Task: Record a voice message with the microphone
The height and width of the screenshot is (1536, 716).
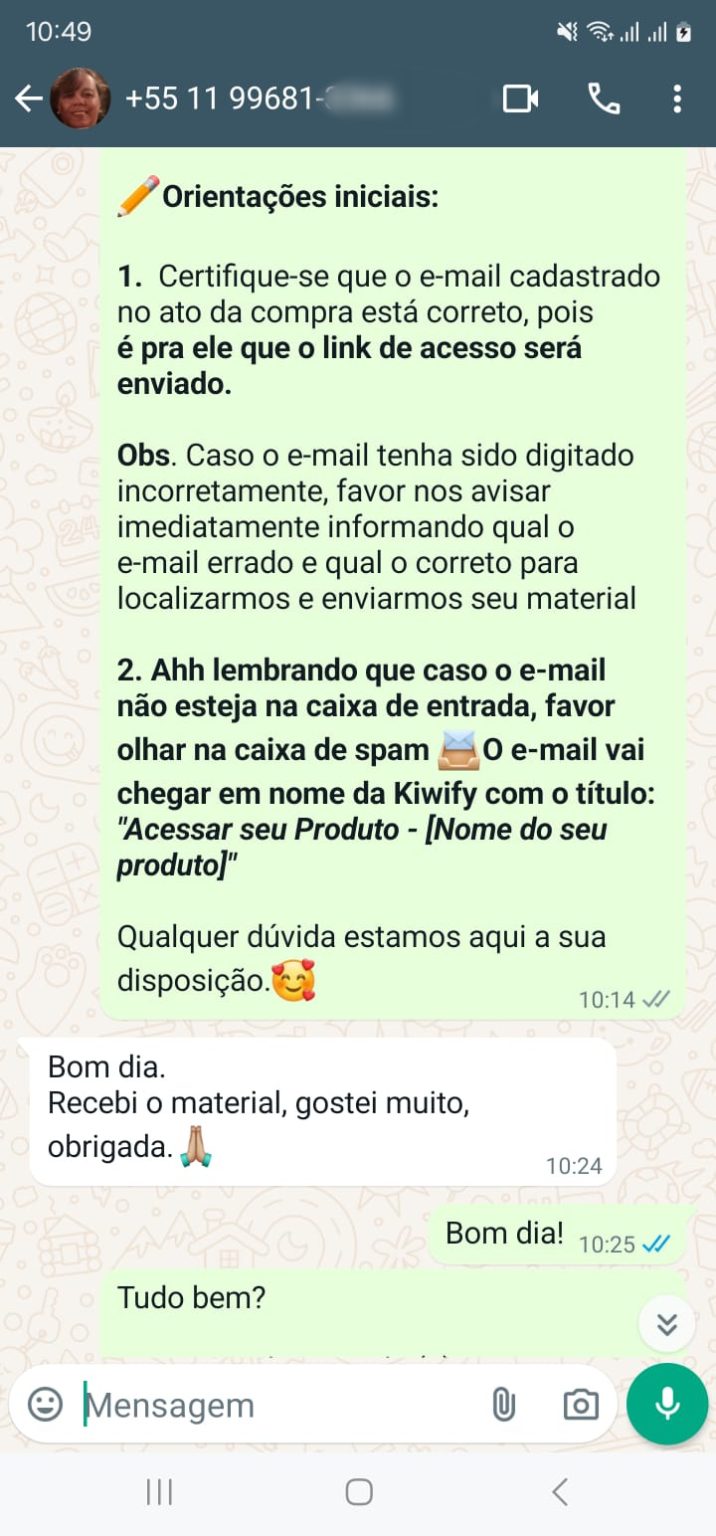Action: pyautogui.click(x=667, y=1404)
